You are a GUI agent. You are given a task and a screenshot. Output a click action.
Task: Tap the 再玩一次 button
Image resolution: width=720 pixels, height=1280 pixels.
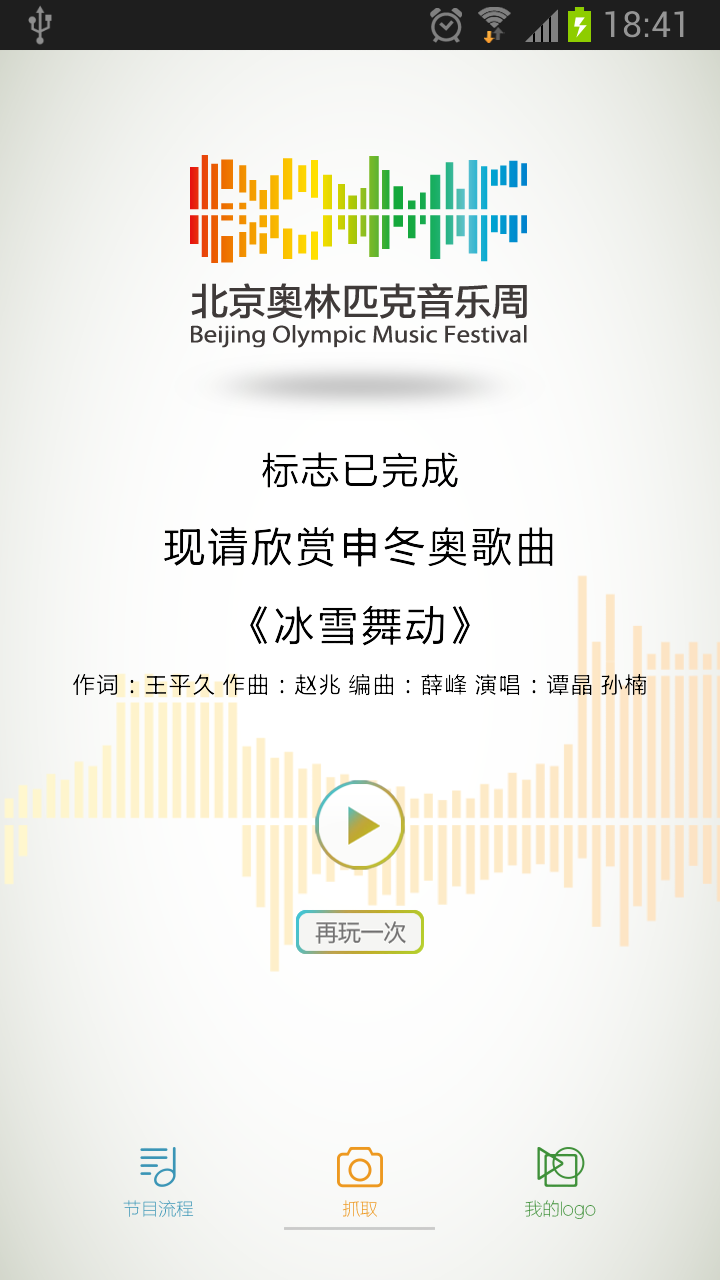(360, 932)
